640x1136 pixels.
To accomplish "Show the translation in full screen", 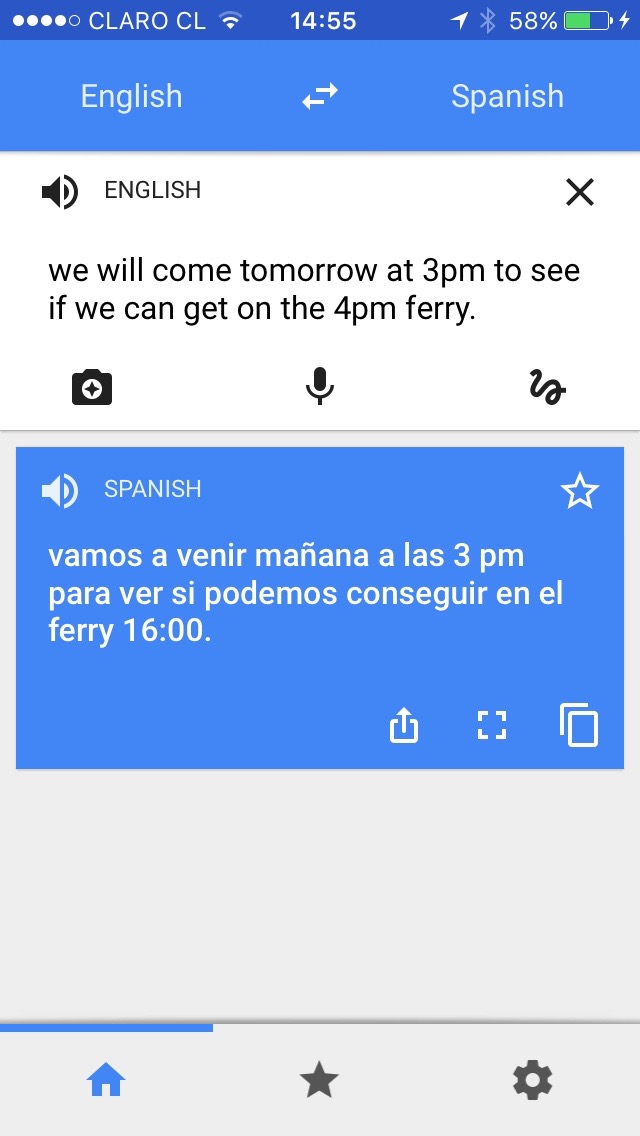I will 490,725.
